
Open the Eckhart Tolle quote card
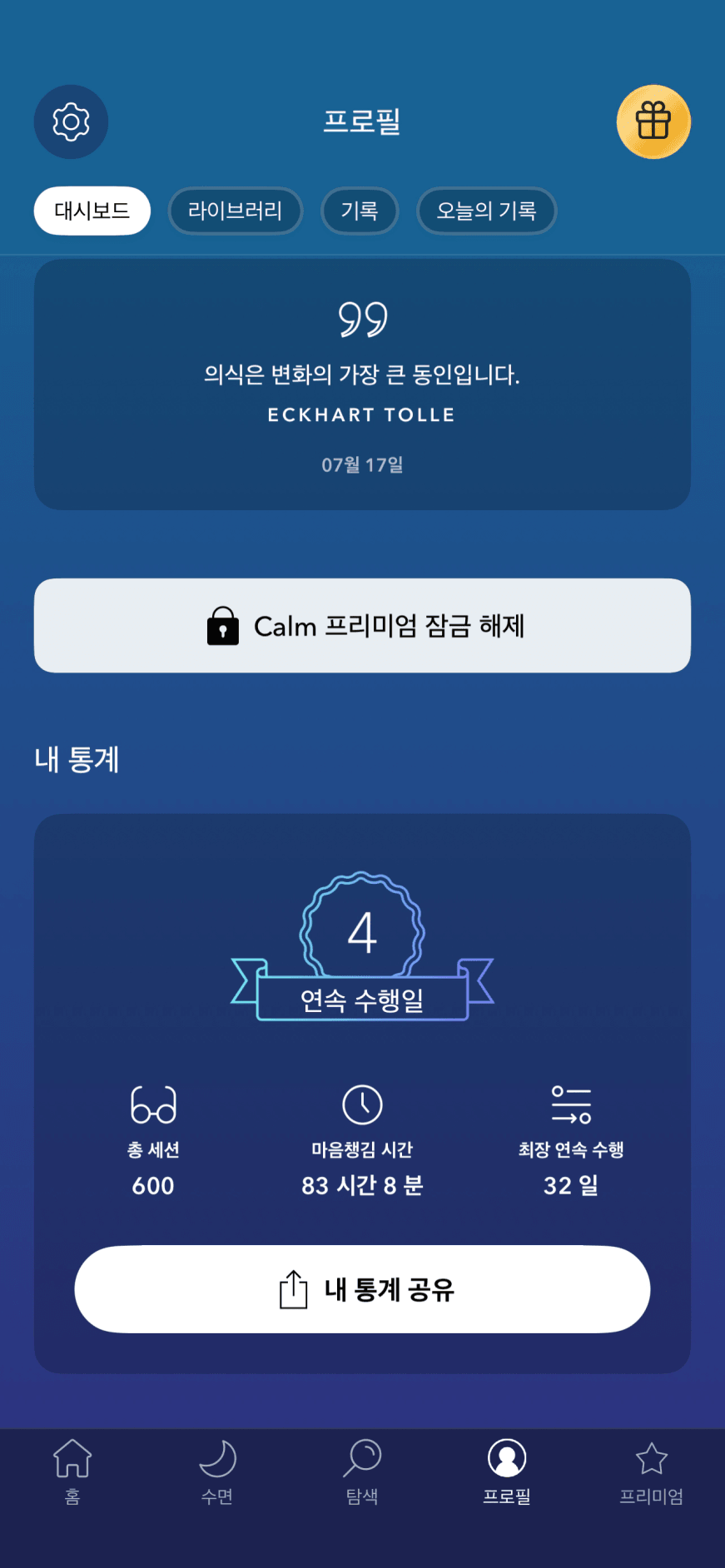pyautogui.click(x=362, y=385)
